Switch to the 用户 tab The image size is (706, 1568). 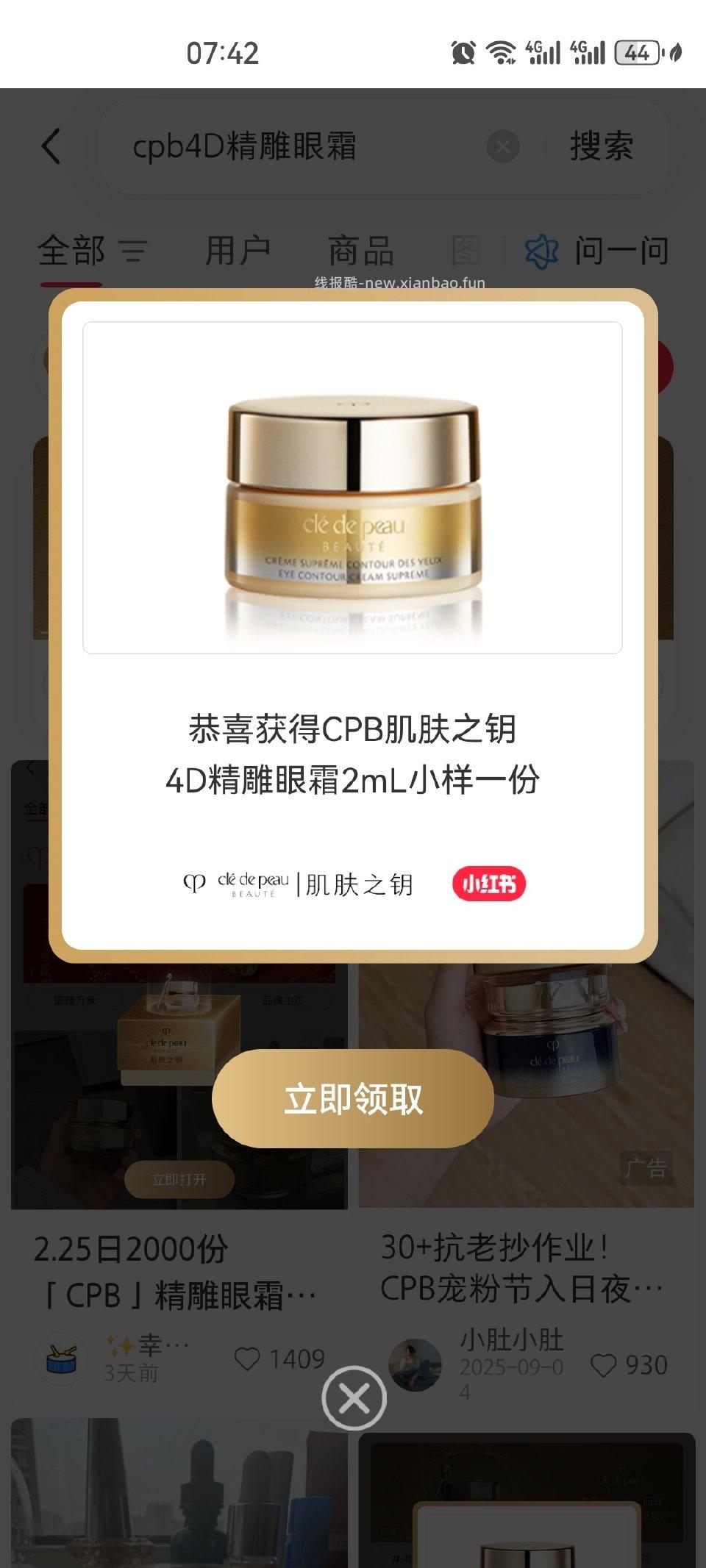click(x=238, y=251)
